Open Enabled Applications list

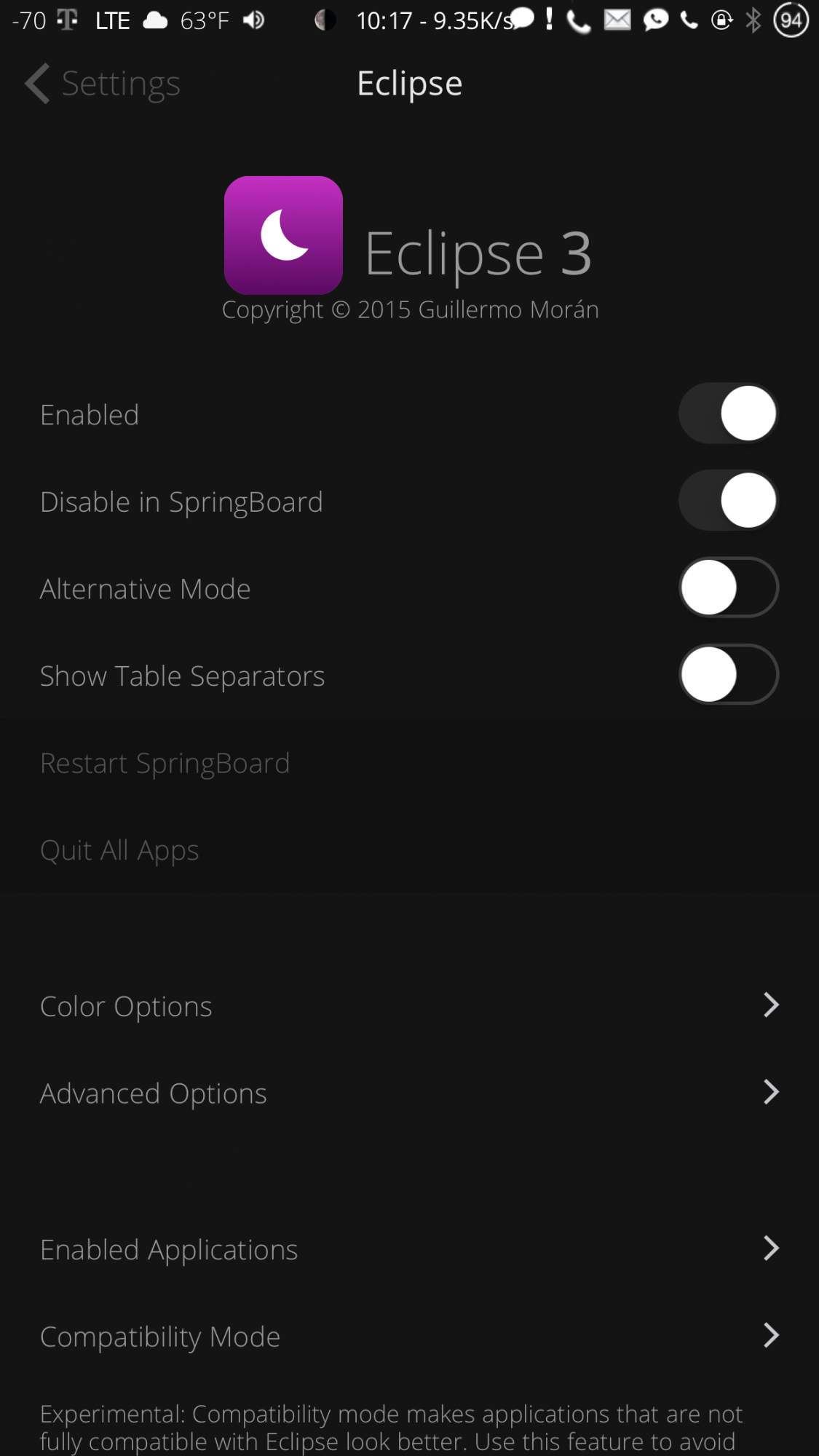coord(409,1249)
